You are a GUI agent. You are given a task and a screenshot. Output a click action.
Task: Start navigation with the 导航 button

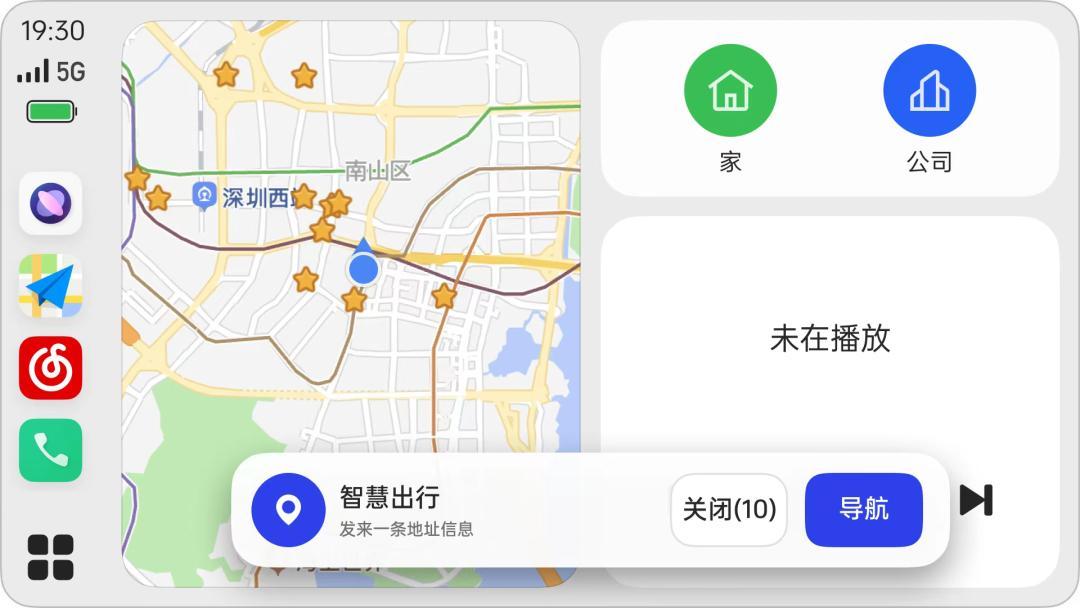coord(863,509)
